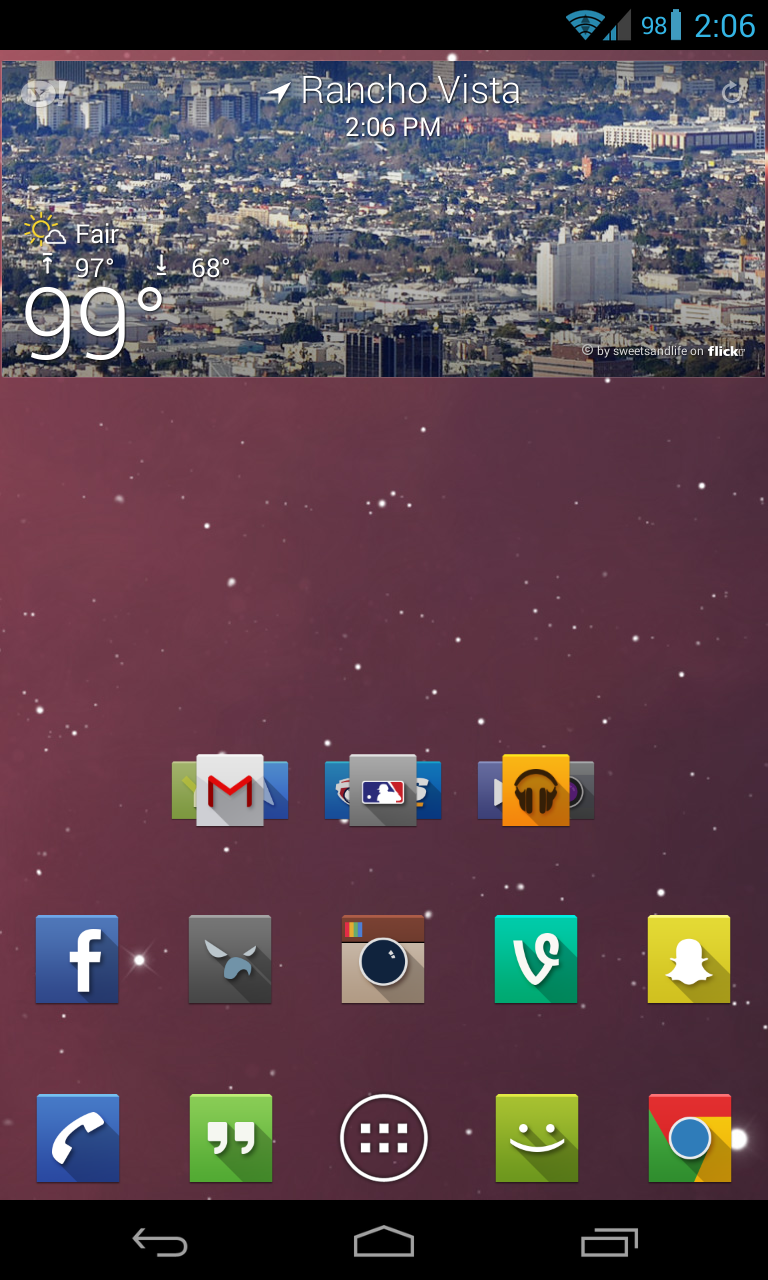Refresh the Yahoo weather widget
The height and width of the screenshot is (1280, 768).
point(734,93)
